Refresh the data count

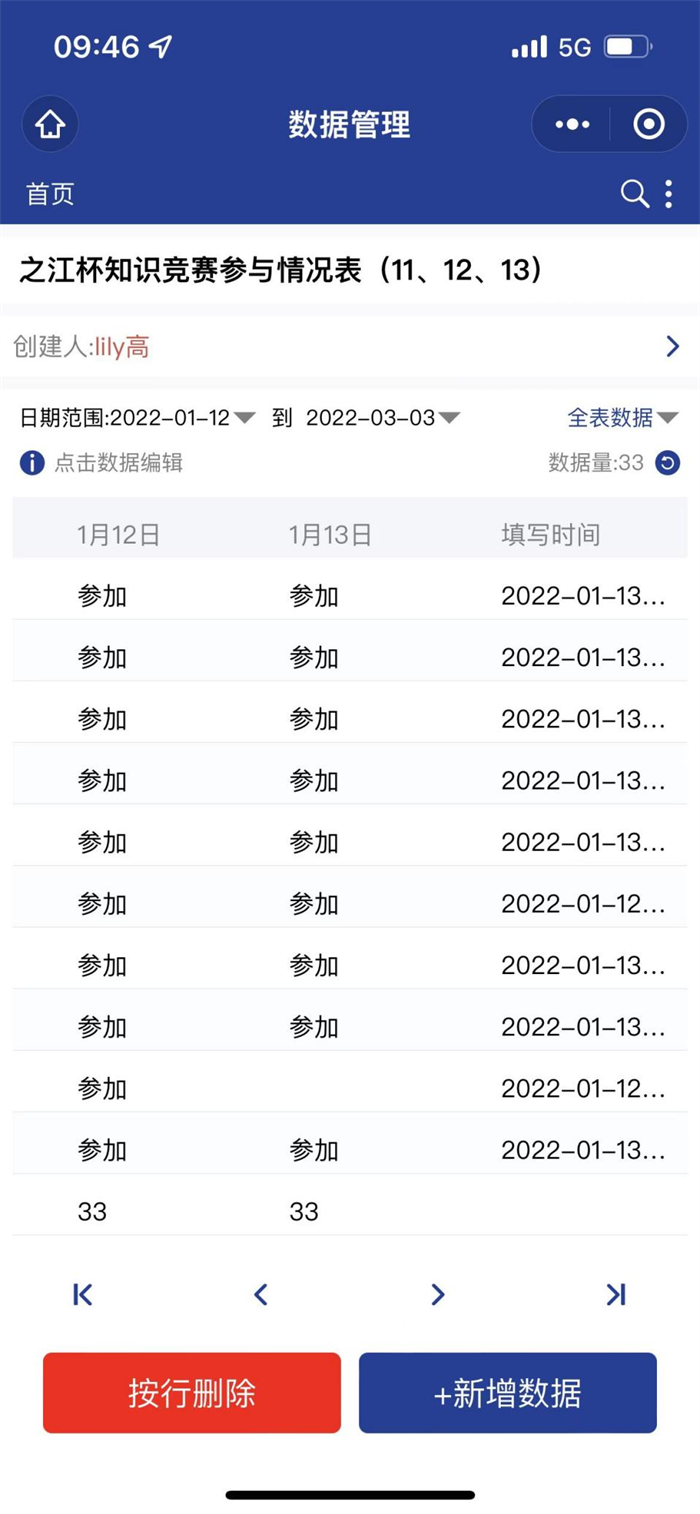[667, 463]
